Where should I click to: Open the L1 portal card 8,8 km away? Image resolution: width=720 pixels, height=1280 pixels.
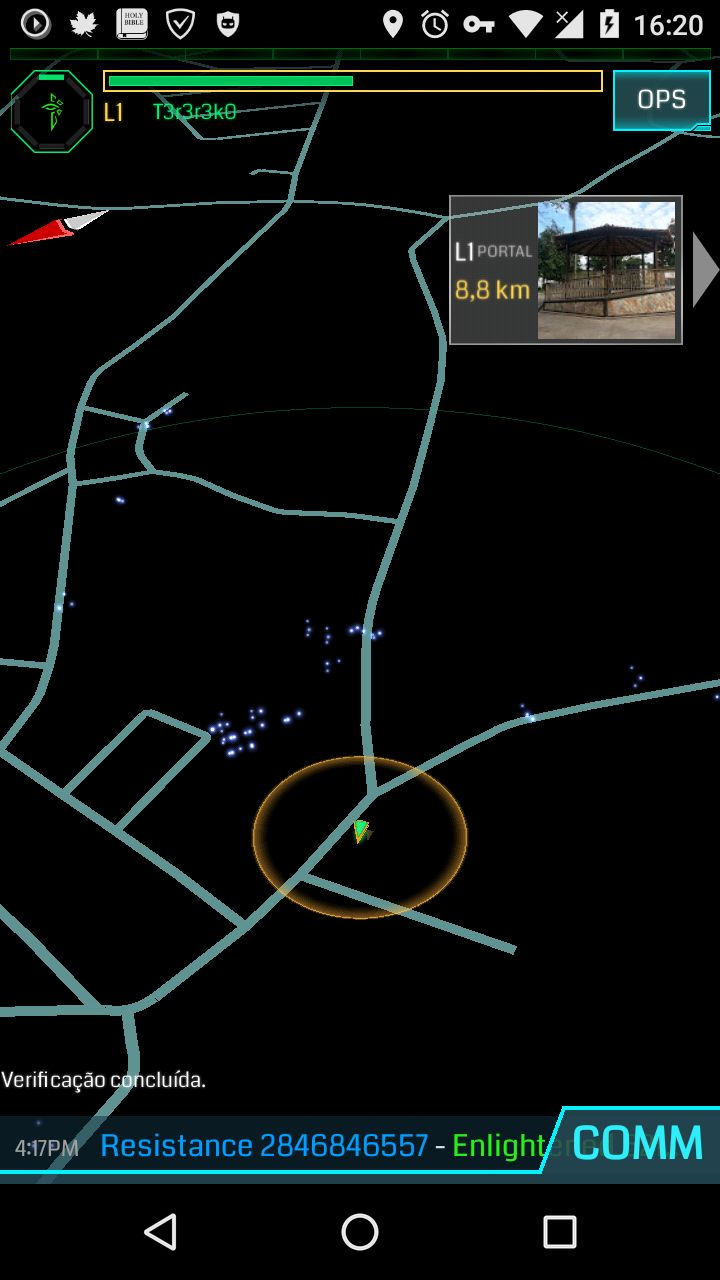click(566, 270)
